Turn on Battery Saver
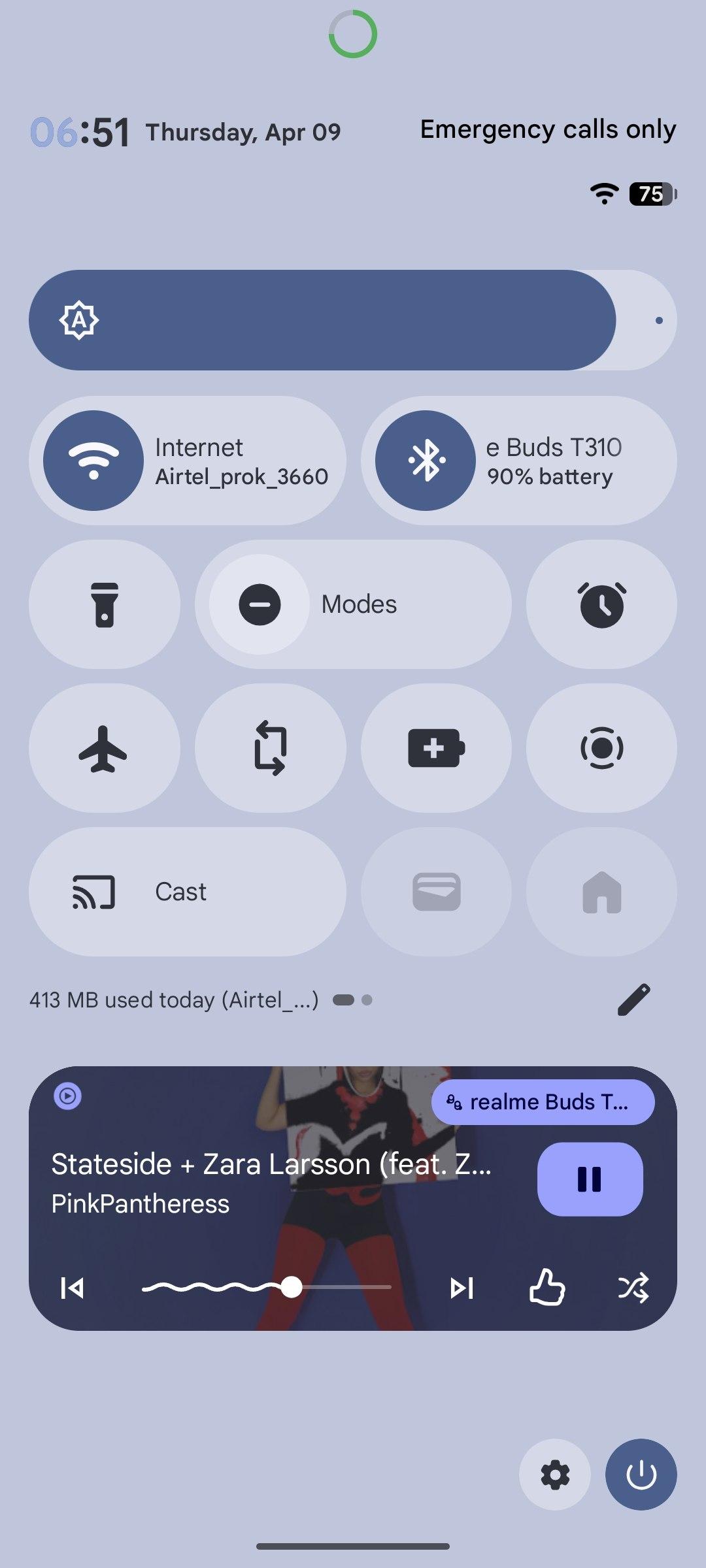 click(x=436, y=748)
